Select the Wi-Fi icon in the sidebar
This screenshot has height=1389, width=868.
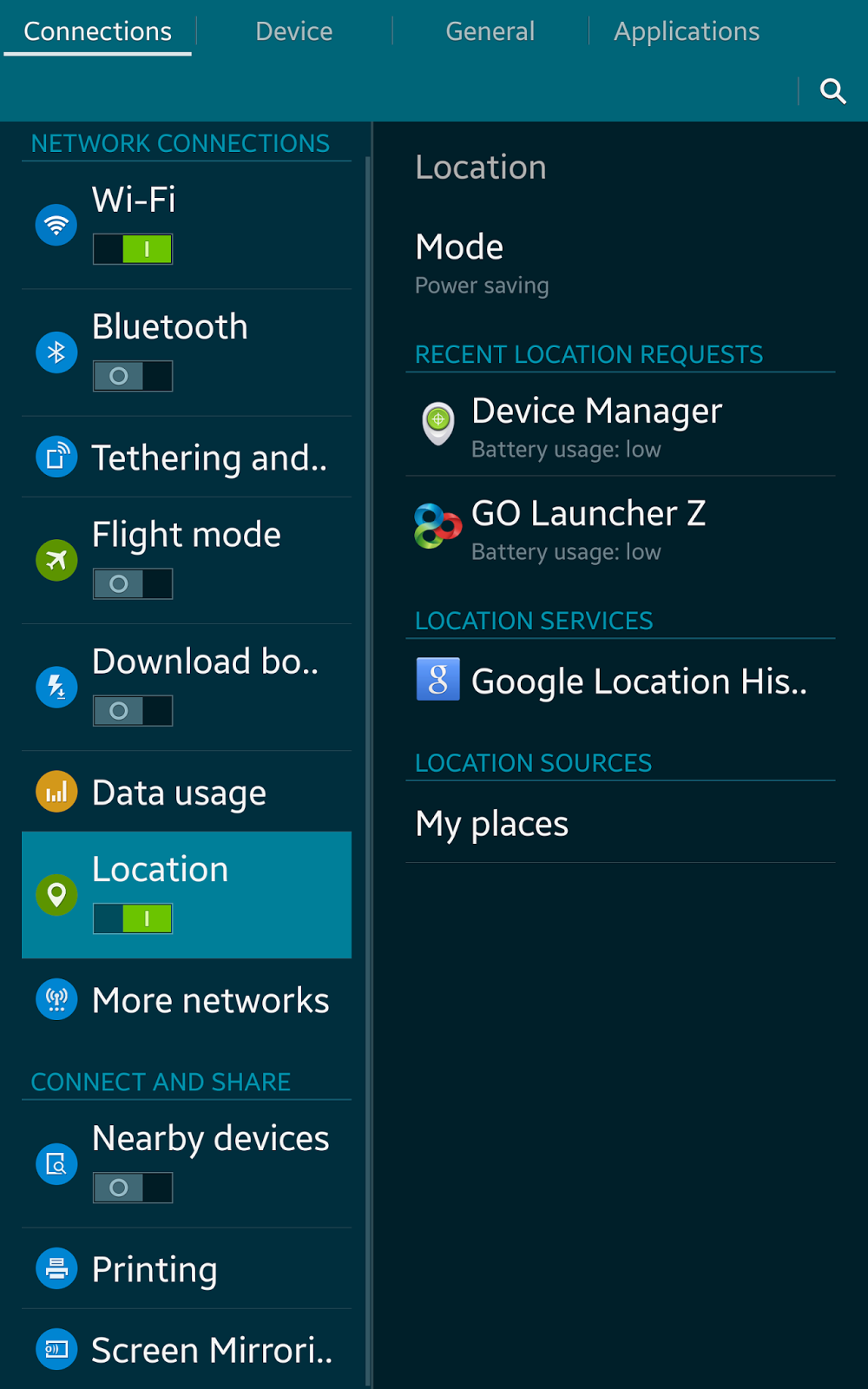56,224
